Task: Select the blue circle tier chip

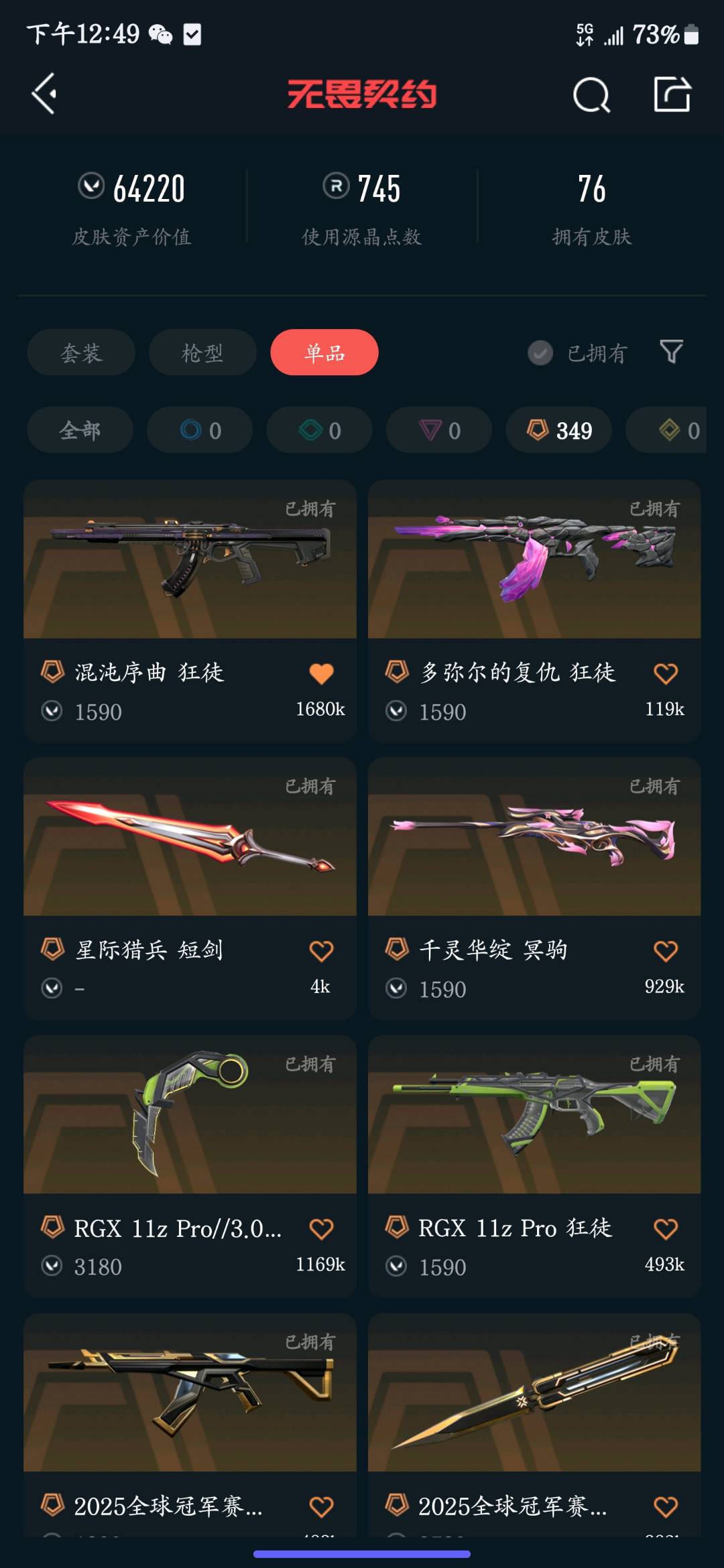Action: pyautogui.click(x=200, y=430)
